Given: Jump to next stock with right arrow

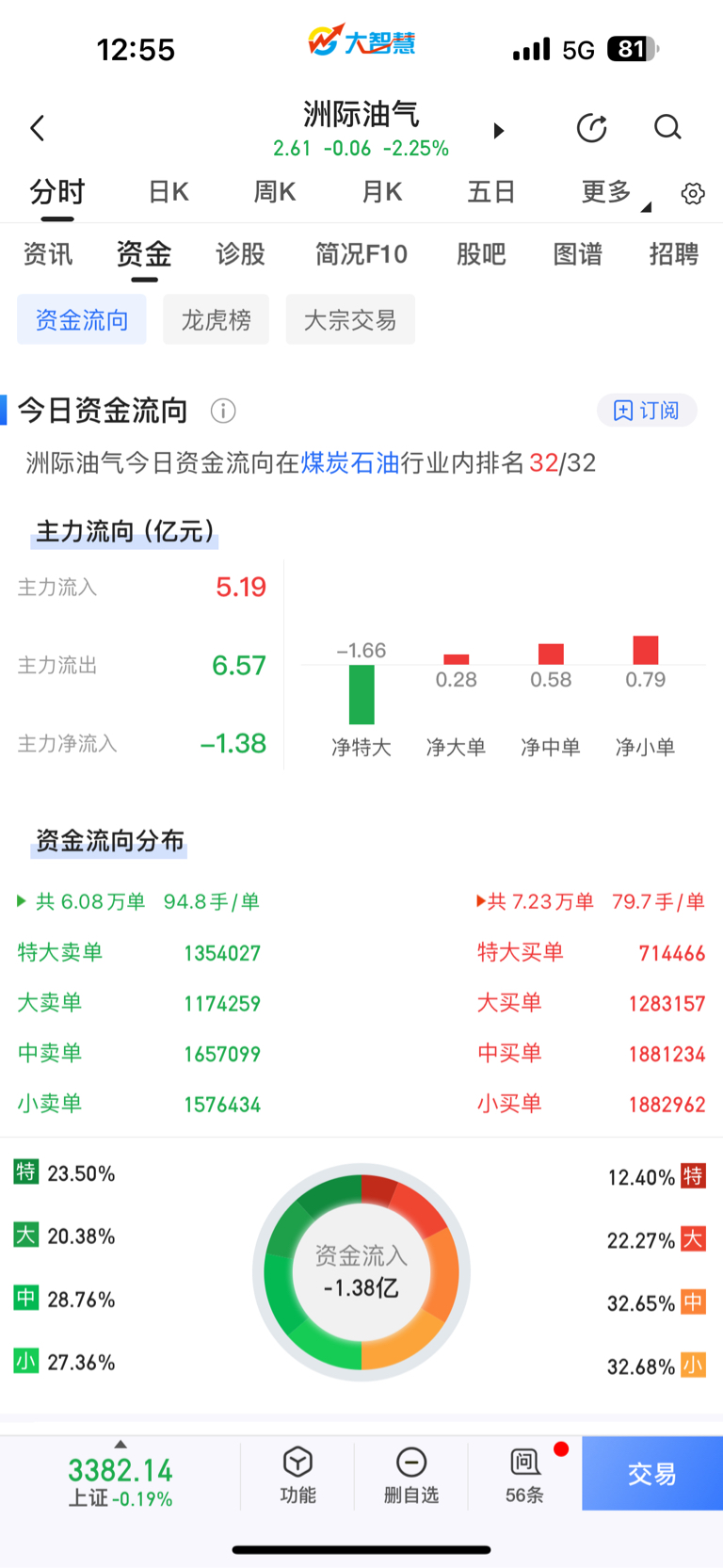Looking at the screenshot, I should pos(499,130).
